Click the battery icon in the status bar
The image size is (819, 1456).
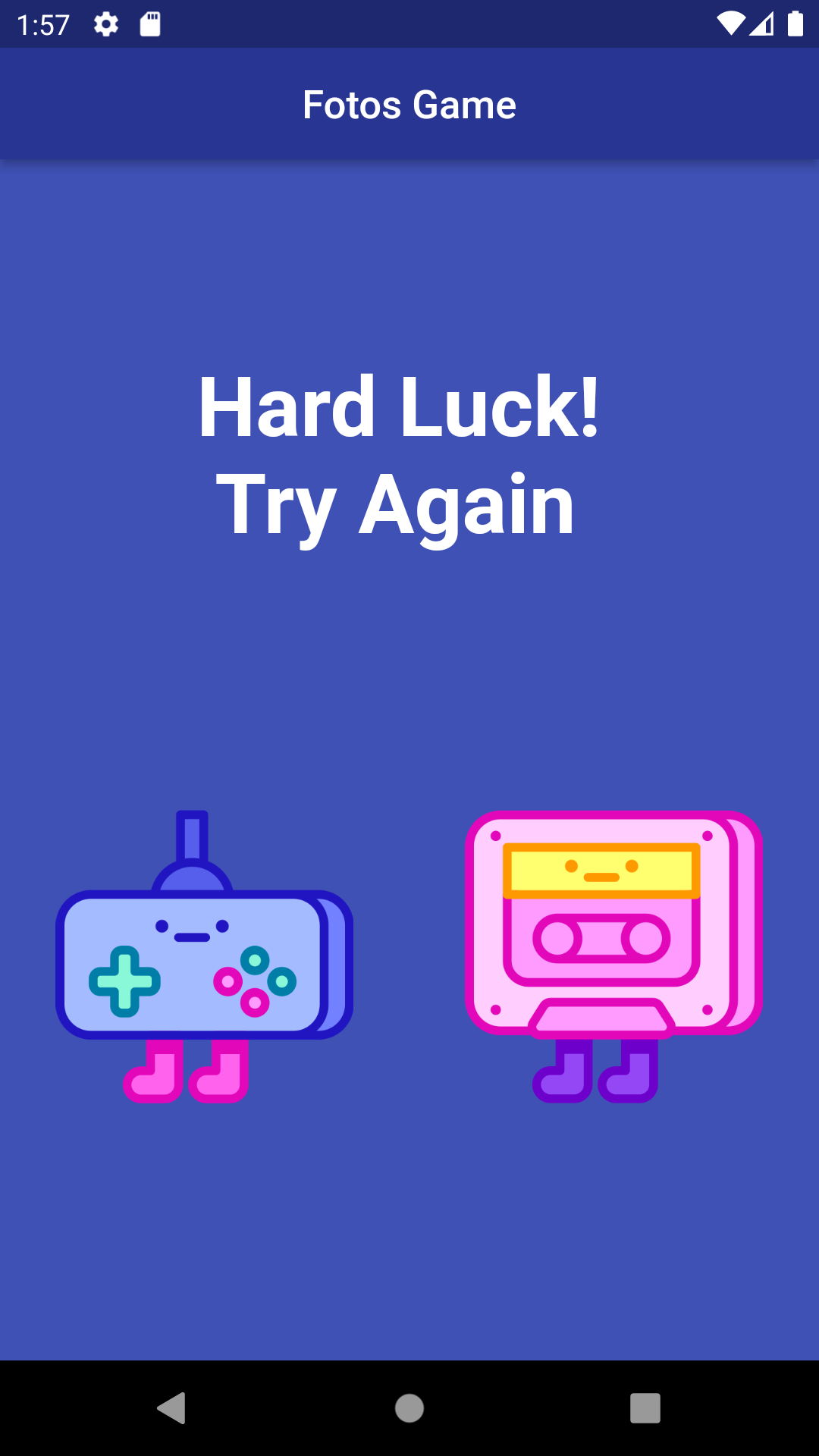(x=794, y=24)
